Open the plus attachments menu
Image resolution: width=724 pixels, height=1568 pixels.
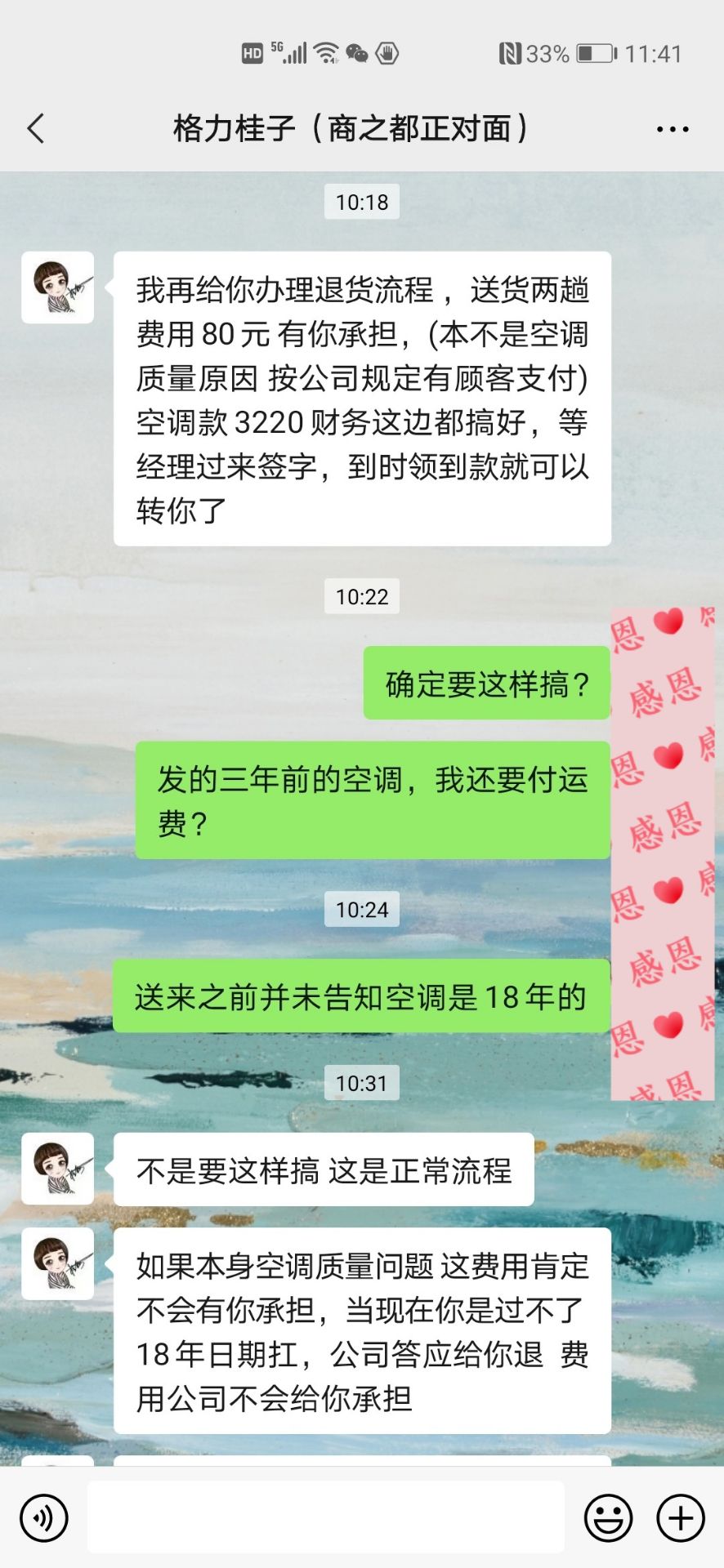(x=680, y=1518)
